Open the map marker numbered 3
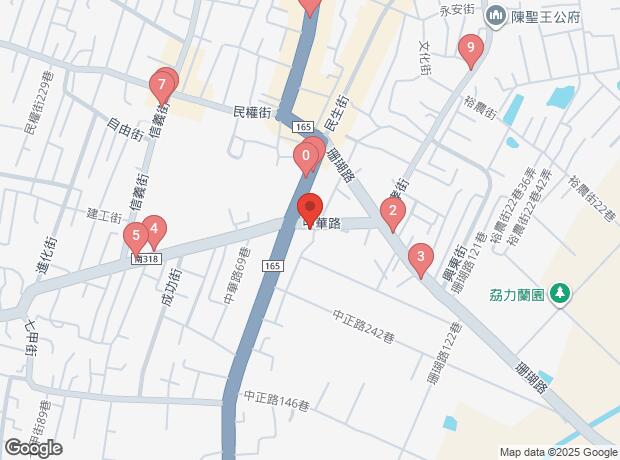 [x=421, y=257]
